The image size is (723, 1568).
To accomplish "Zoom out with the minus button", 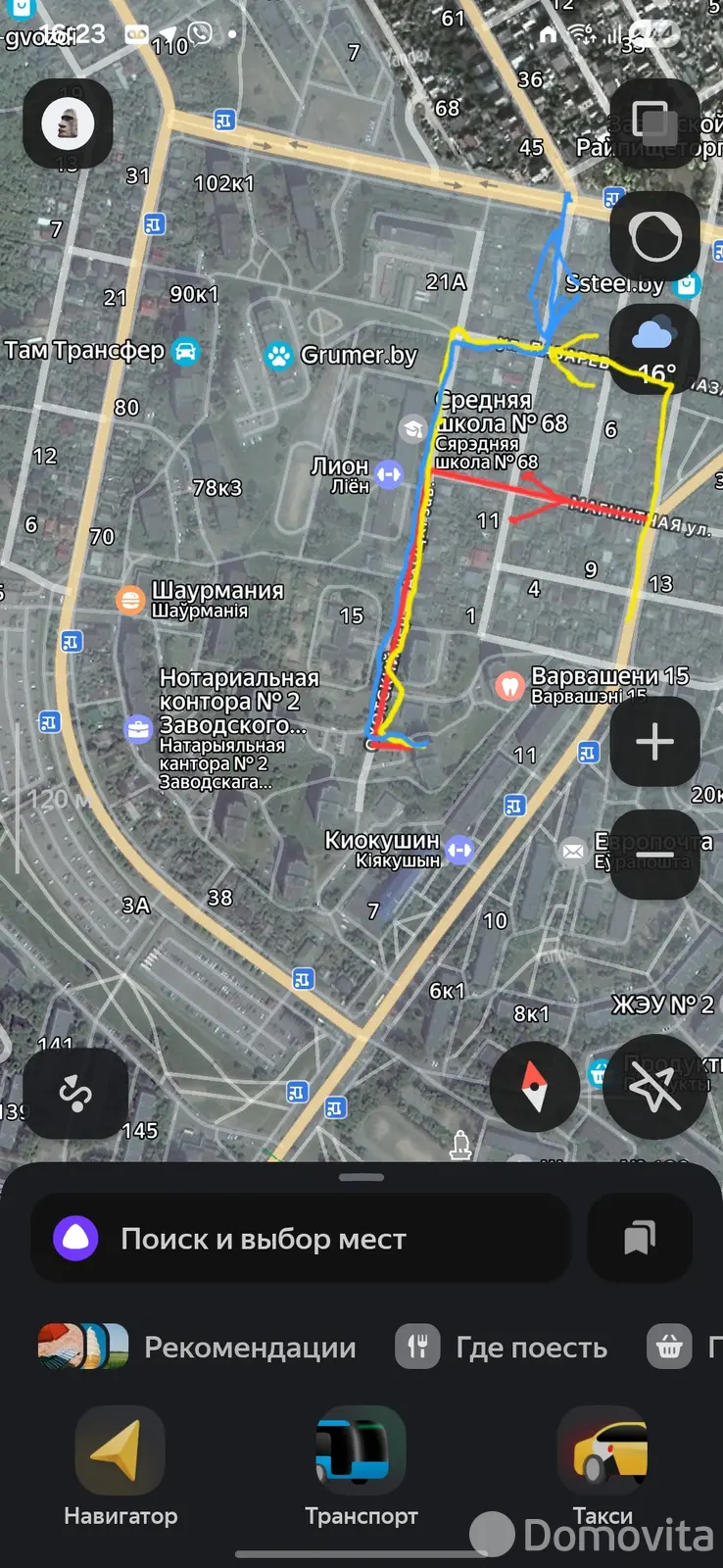I will pyautogui.click(x=654, y=856).
